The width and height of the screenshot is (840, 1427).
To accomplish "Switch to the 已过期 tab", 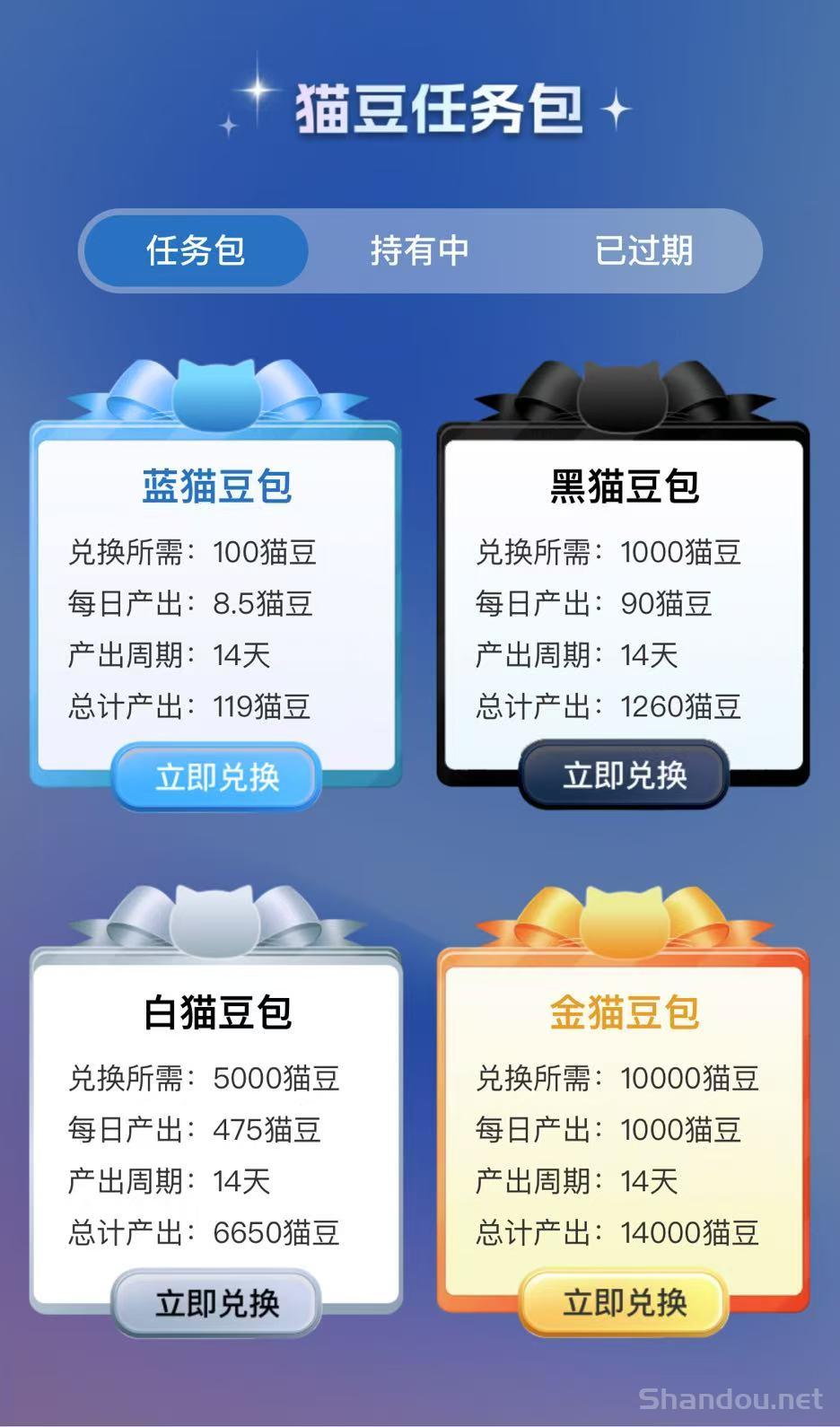I will click(643, 250).
